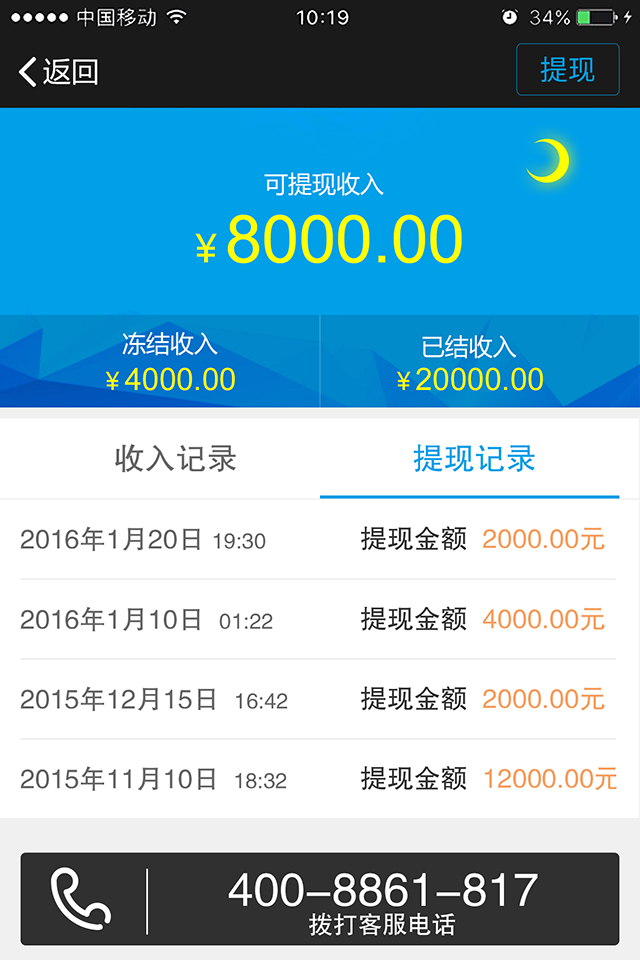The image size is (640, 960).
Task: Select the 提现记录 tab
Action: coord(474,459)
